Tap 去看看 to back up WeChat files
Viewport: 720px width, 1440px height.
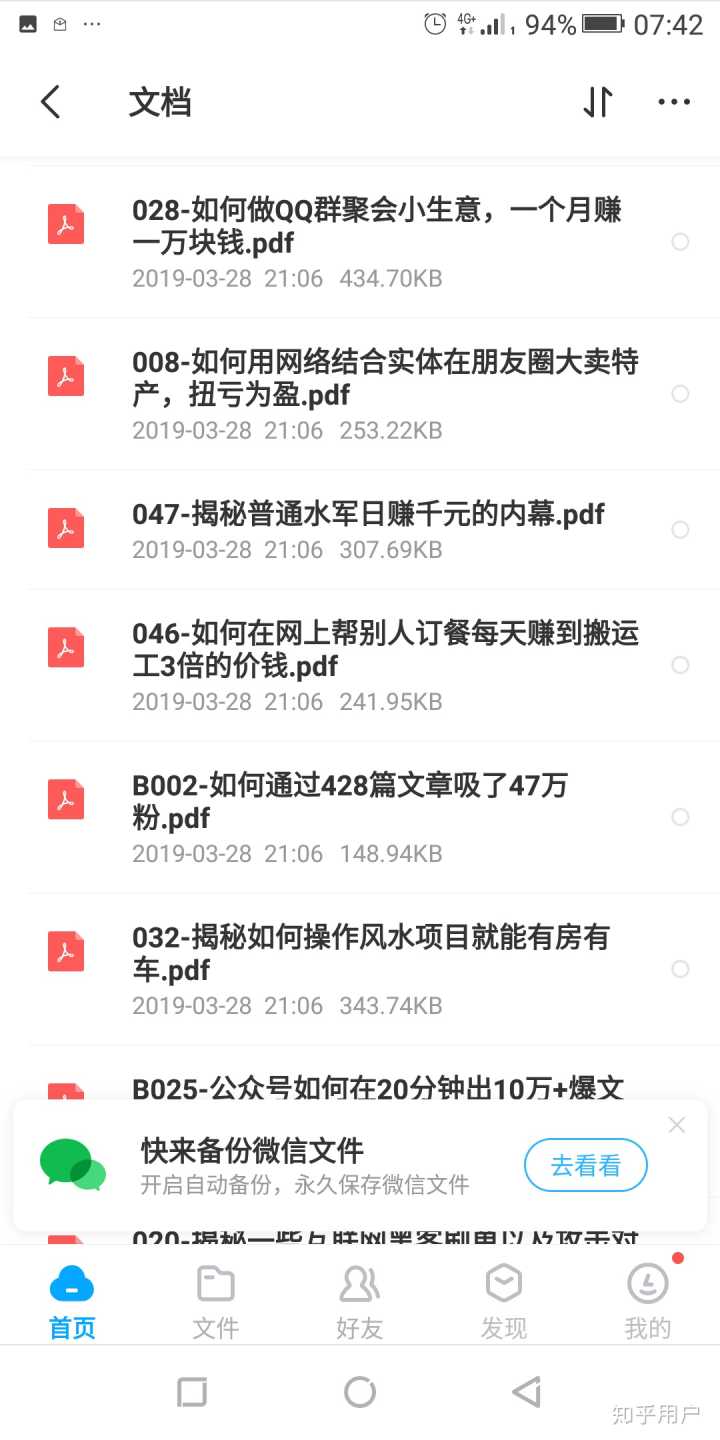pyautogui.click(x=586, y=1165)
